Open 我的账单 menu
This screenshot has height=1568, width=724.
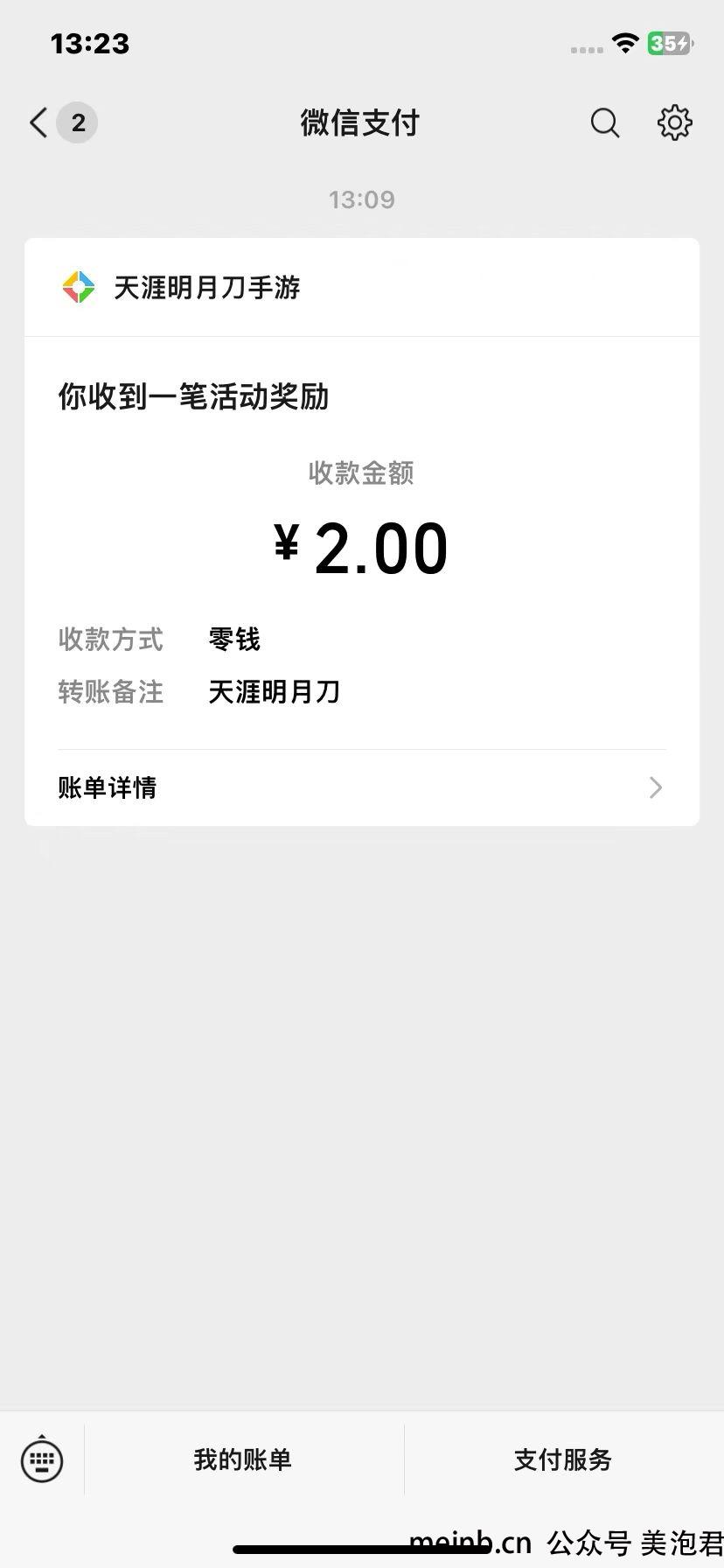click(243, 1459)
